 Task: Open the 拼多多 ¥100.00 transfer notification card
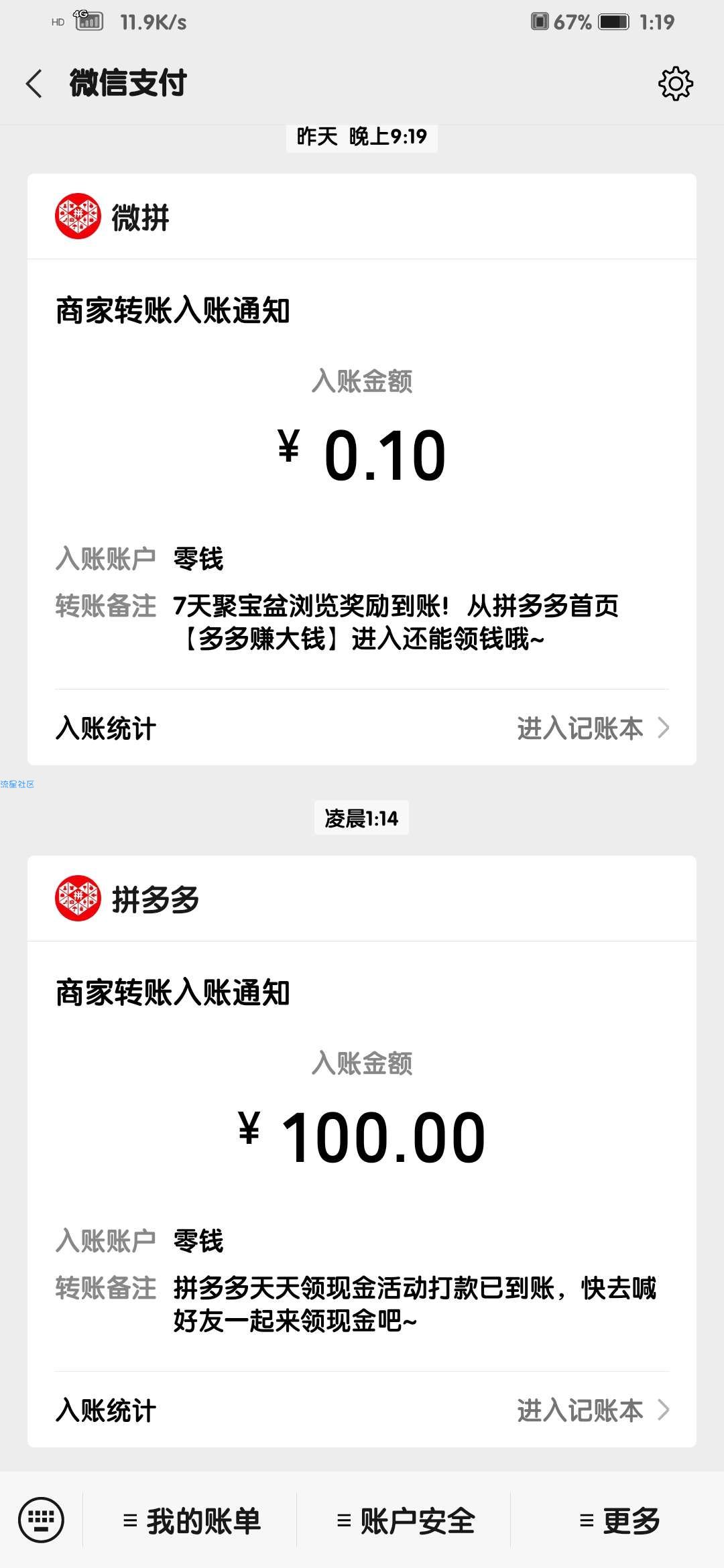362,1151
